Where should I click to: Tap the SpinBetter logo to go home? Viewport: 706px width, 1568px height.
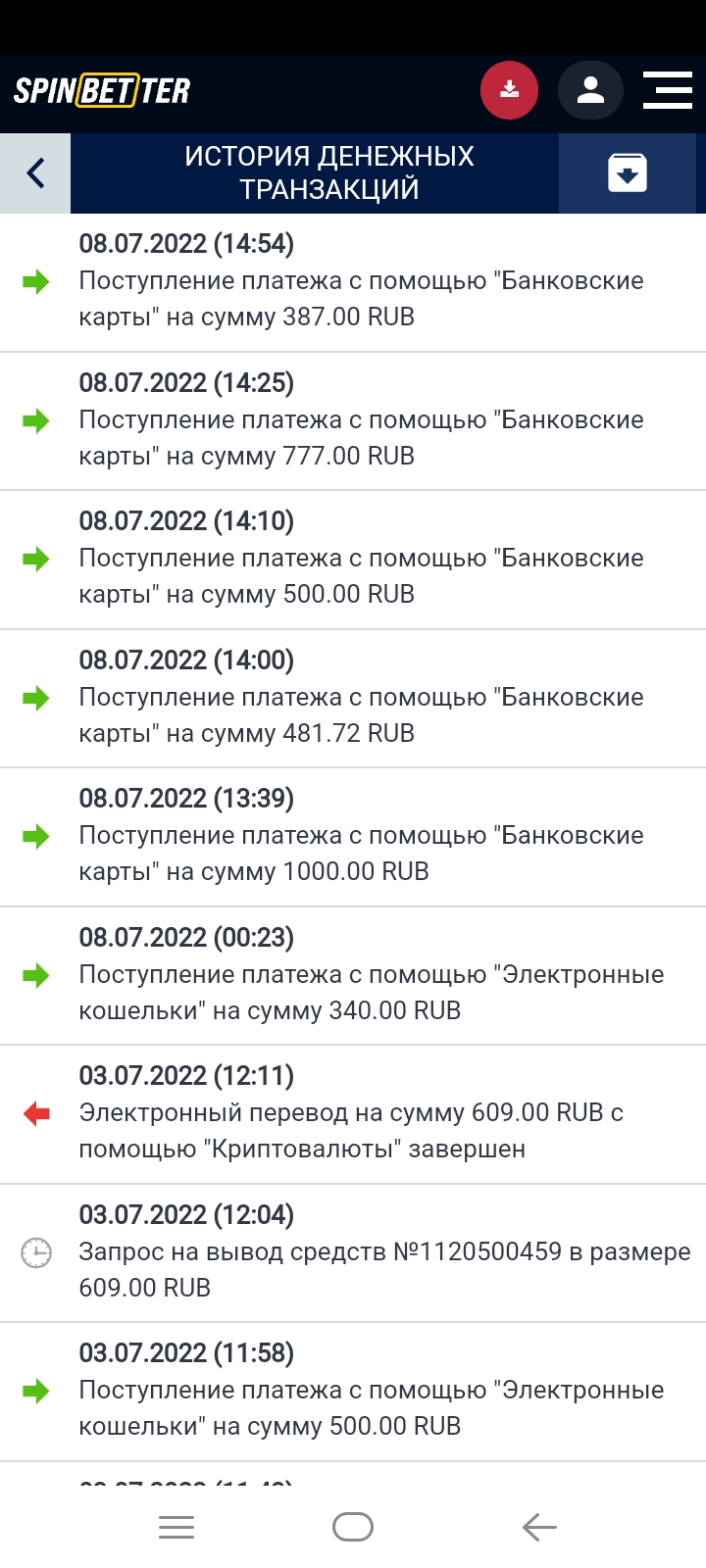102,91
